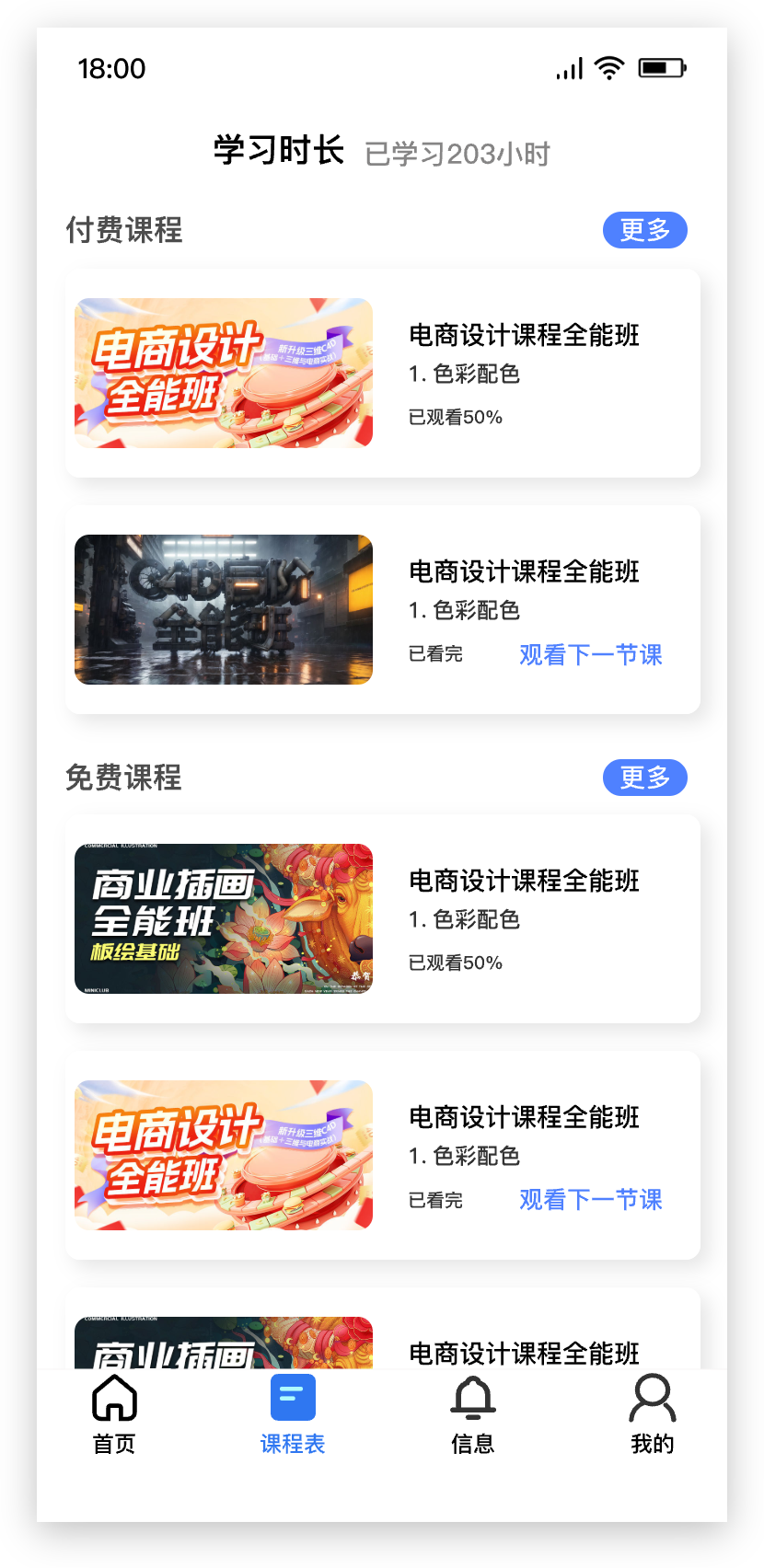The height and width of the screenshot is (1568, 764).
Task: Tap 更多 next to 付费课程
Action: (x=644, y=230)
